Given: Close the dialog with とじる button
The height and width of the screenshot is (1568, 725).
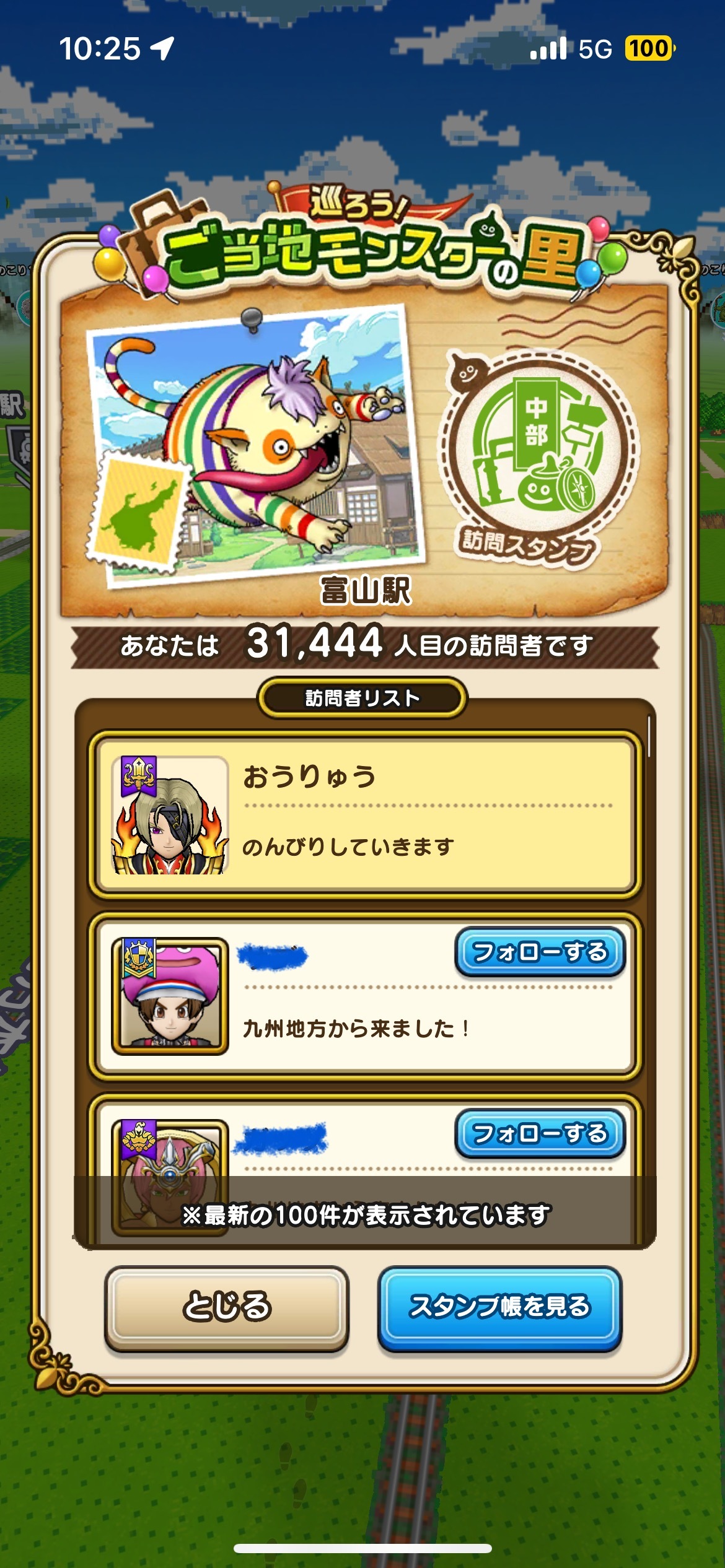Looking at the screenshot, I should 227,1307.
